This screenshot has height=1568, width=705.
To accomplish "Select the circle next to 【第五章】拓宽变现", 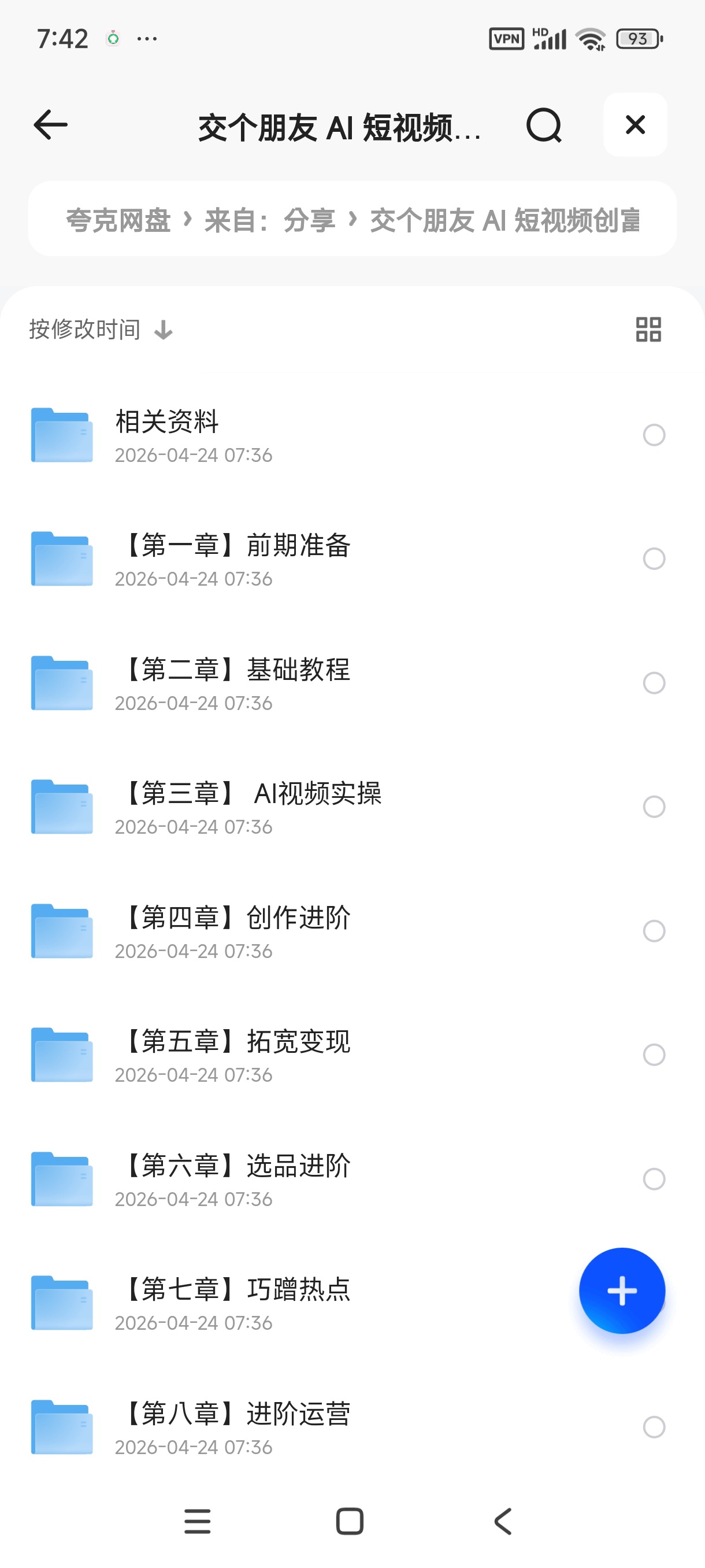I will [x=654, y=1056].
